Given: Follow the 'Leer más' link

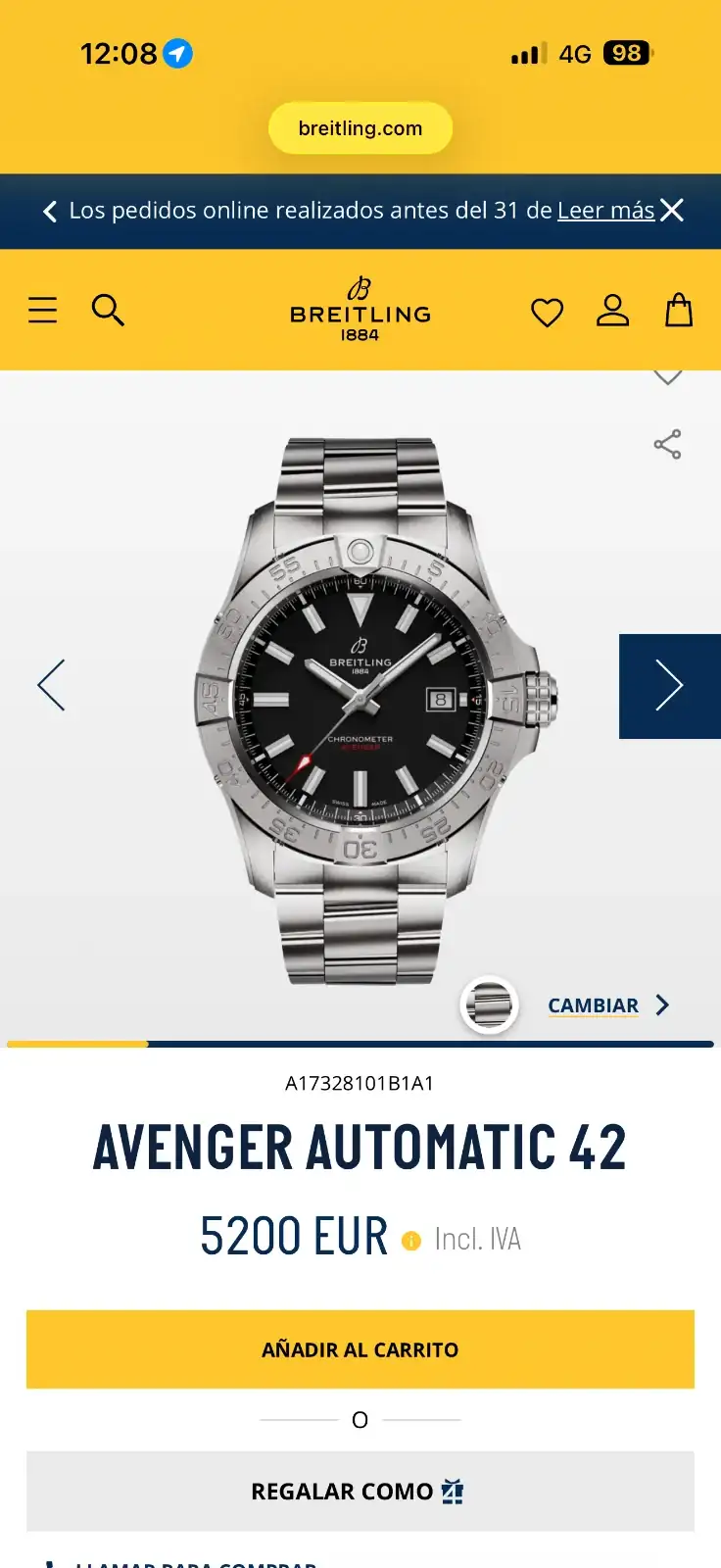Looking at the screenshot, I should 605,211.
